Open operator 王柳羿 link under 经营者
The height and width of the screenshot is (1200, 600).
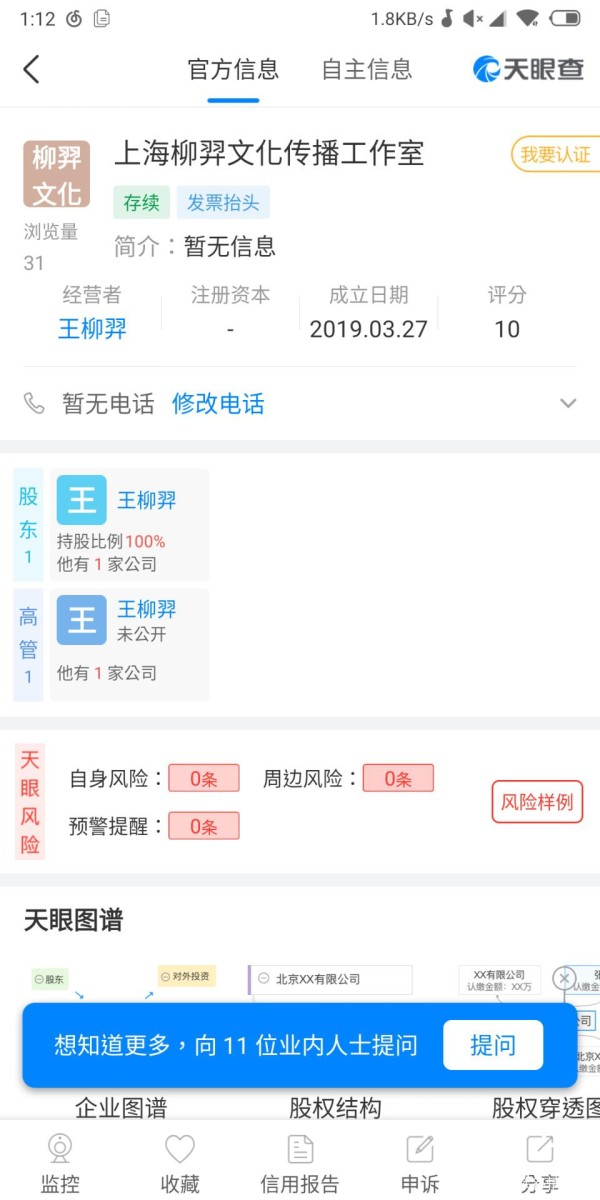pyautogui.click(x=92, y=329)
